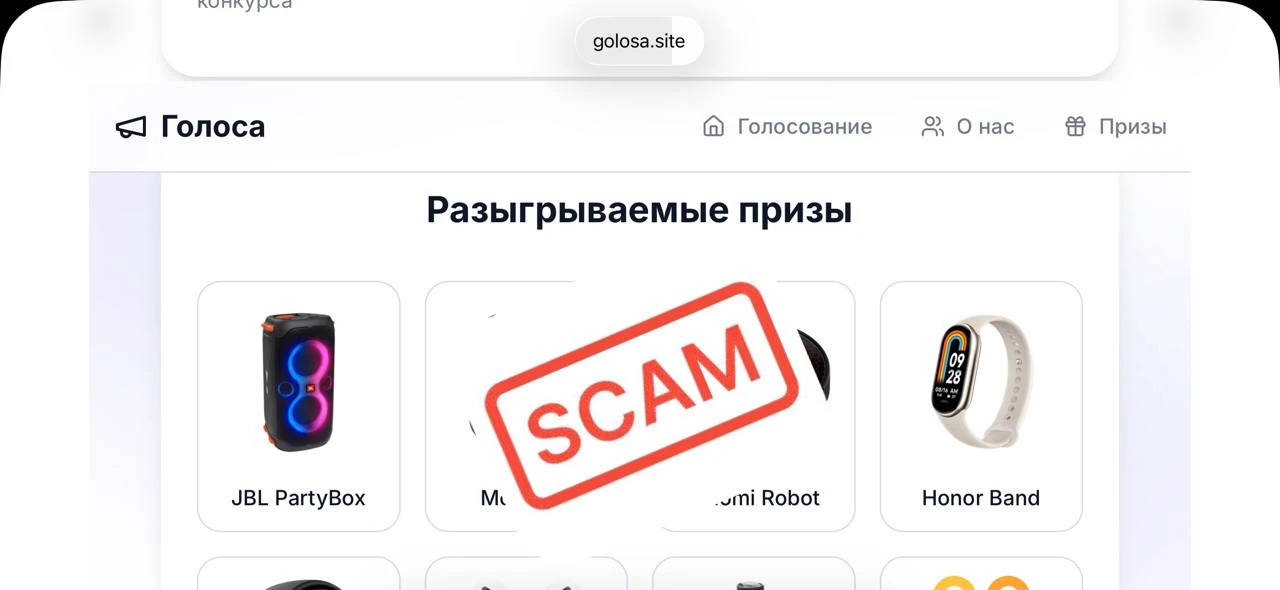Open the Призы section link

(1115, 127)
